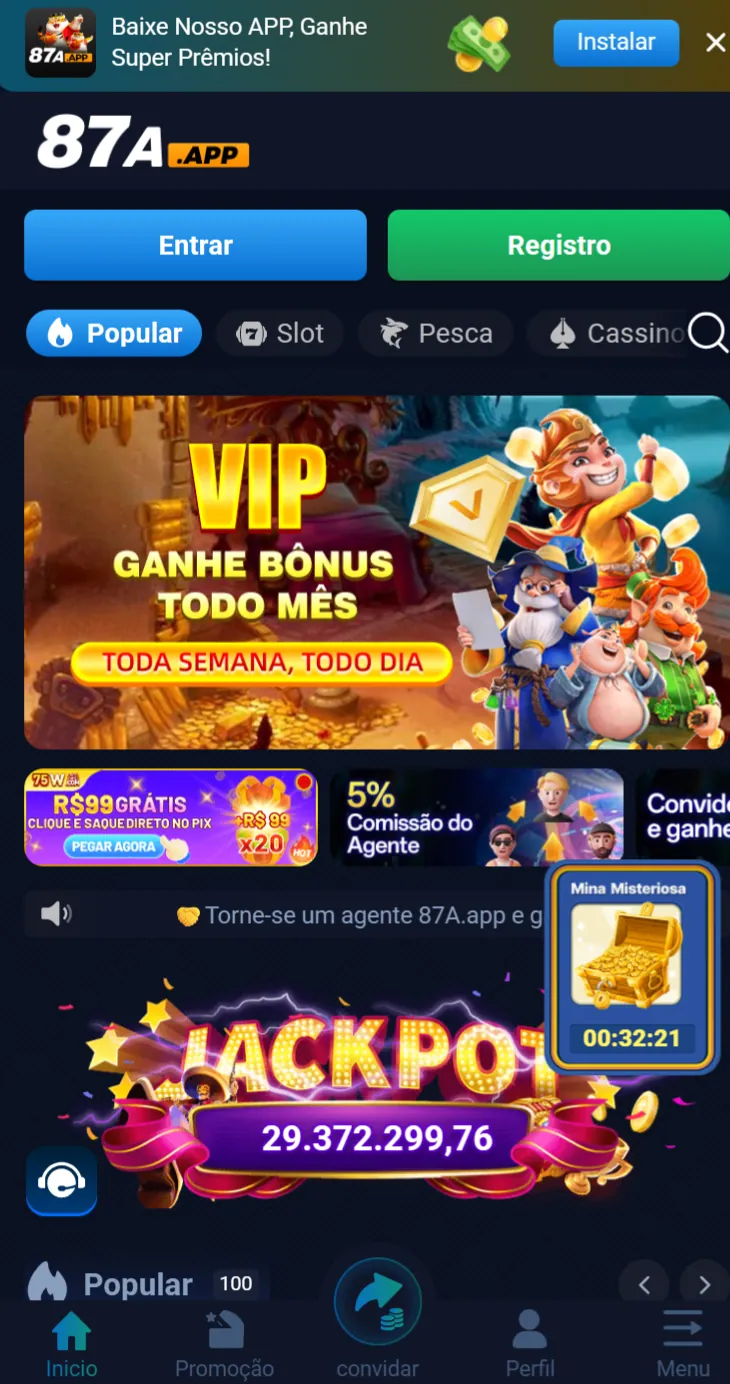The image size is (730, 1384).
Task: Open the 5% Comissão do Agente card
Action: pos(477,817)
